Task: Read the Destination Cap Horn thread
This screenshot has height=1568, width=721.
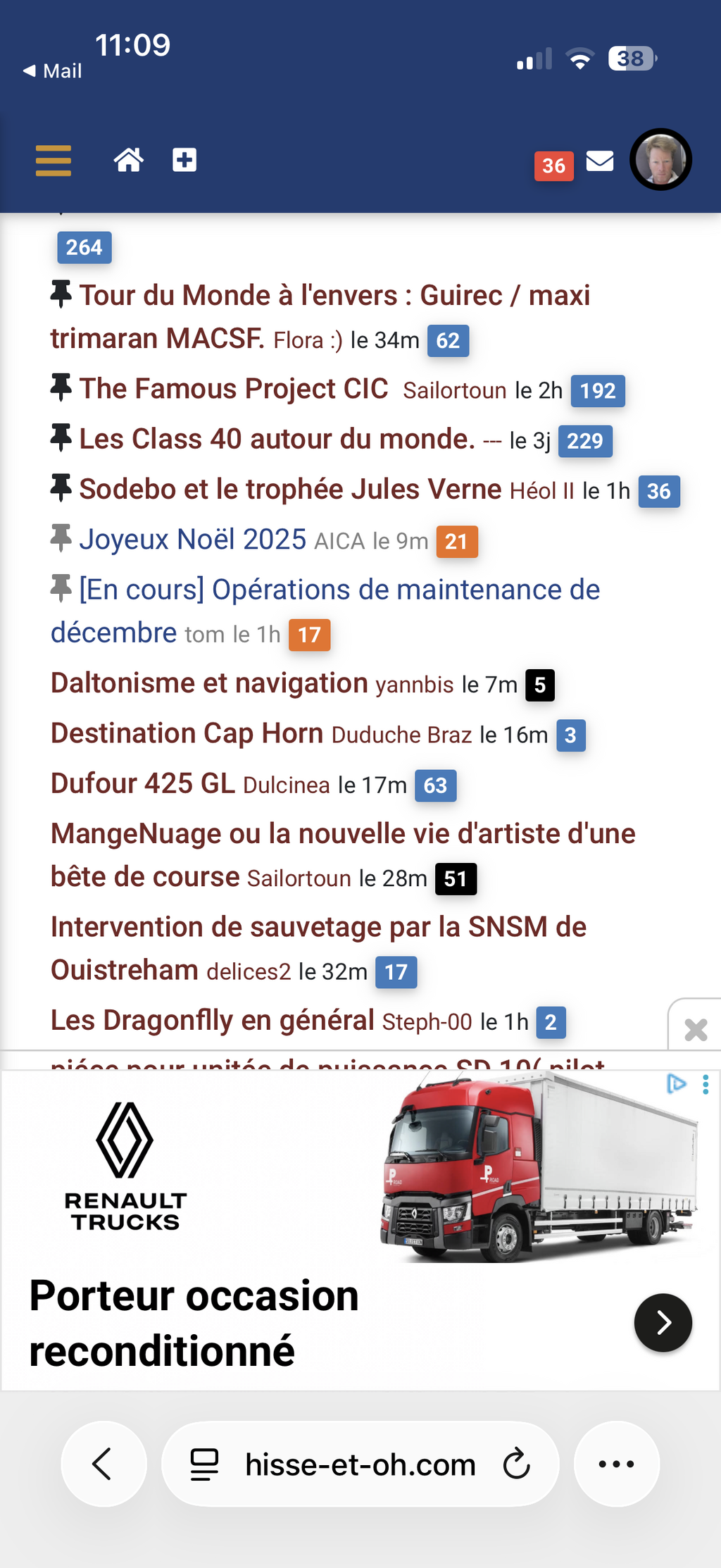Action: [187, 733]
